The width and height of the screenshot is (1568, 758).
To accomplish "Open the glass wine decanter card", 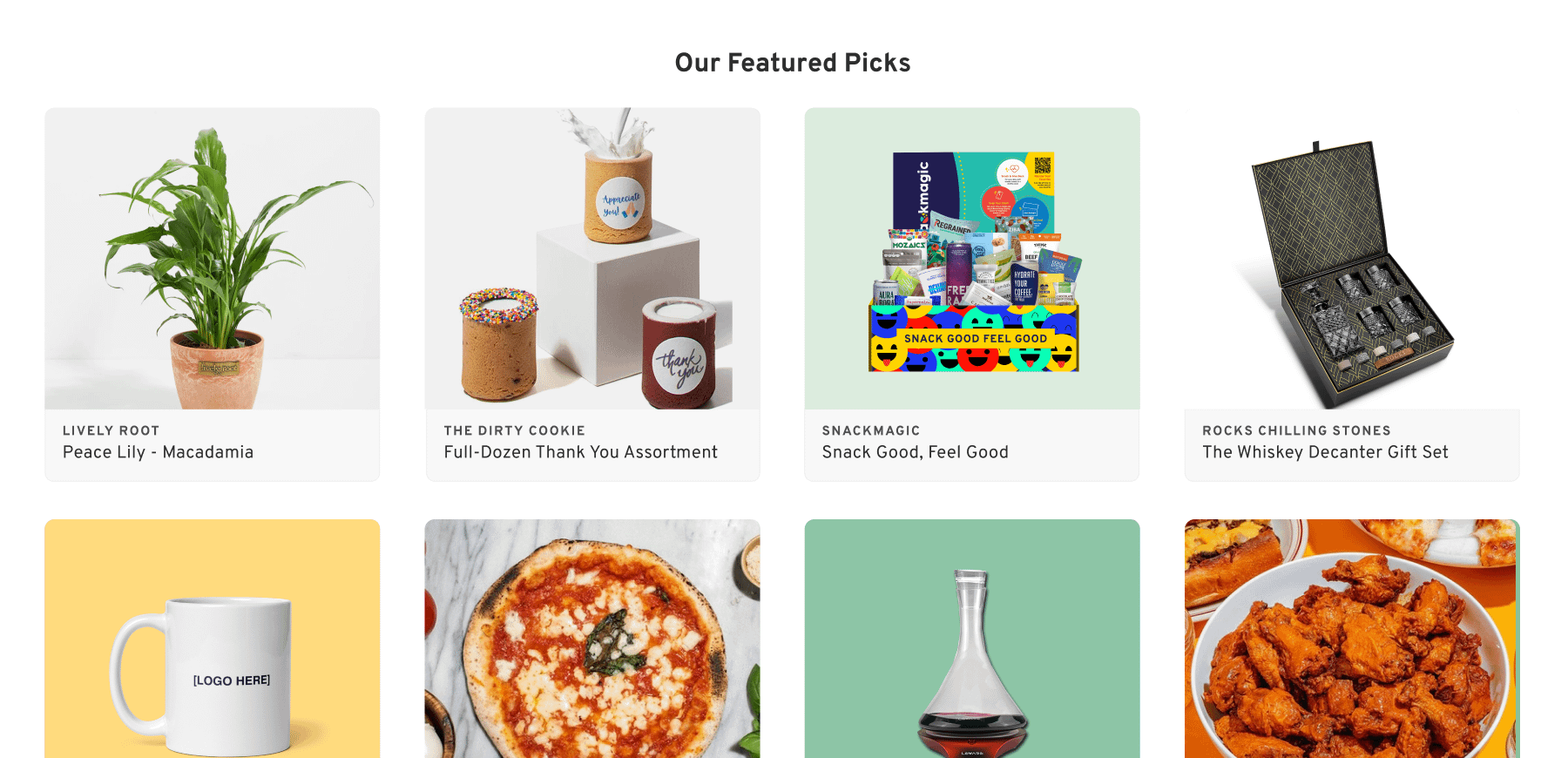I will click(971, 645).
